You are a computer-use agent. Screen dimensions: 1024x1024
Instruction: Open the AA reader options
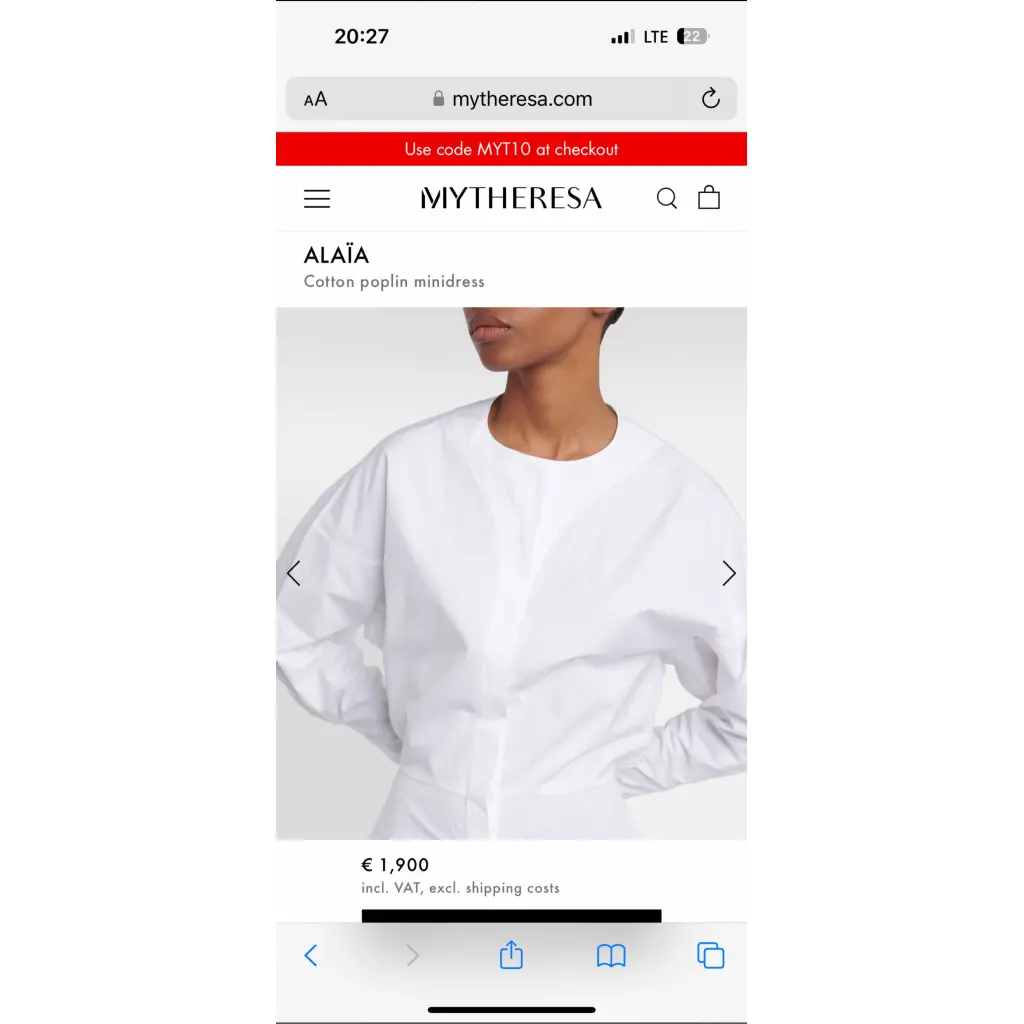(x=315, y=99)
